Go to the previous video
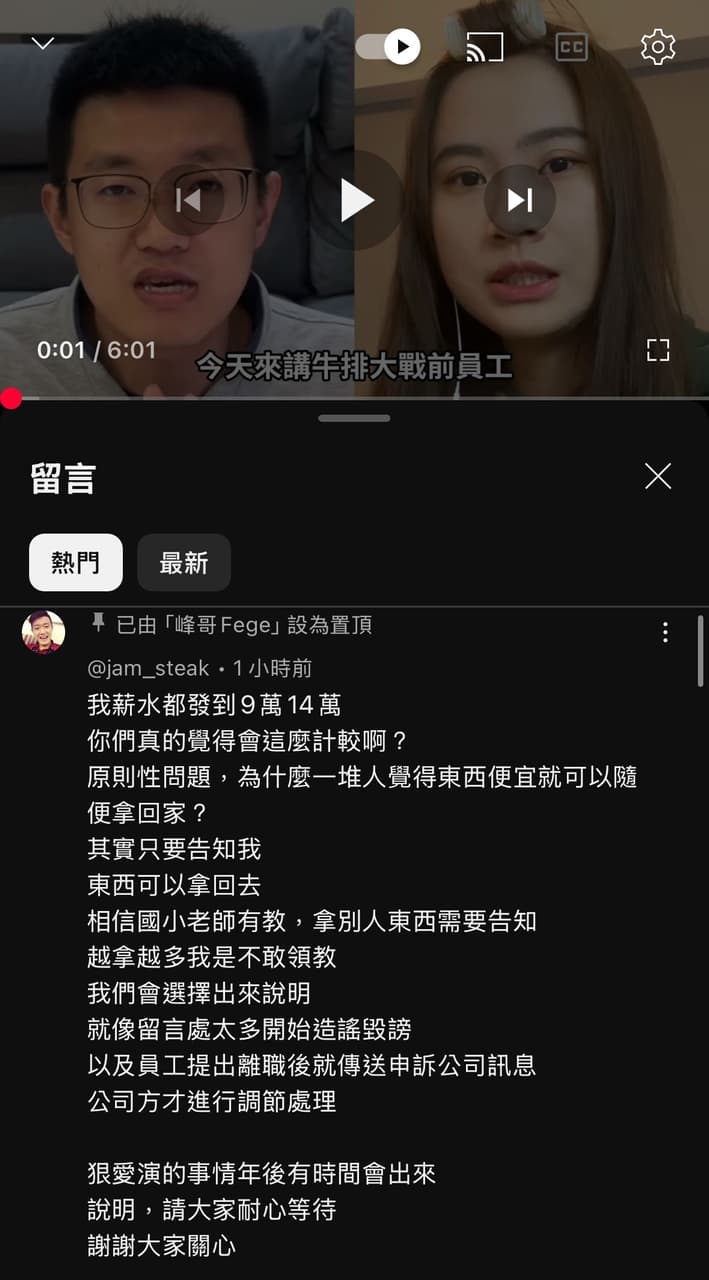The width and height of the screenshot is (709, 1280). 188,200
